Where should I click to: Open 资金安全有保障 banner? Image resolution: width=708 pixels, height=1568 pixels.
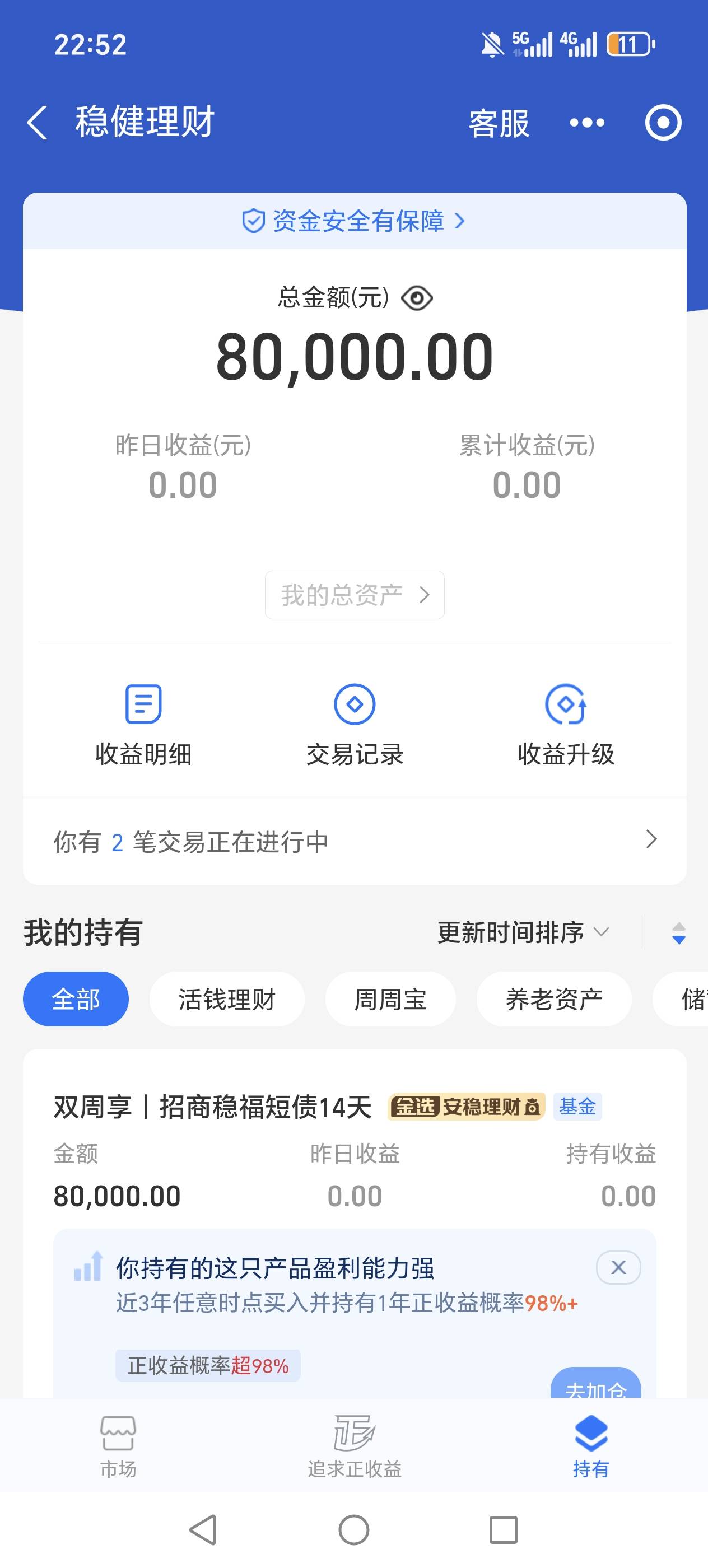pyautogui.click(x=355, y=221)
